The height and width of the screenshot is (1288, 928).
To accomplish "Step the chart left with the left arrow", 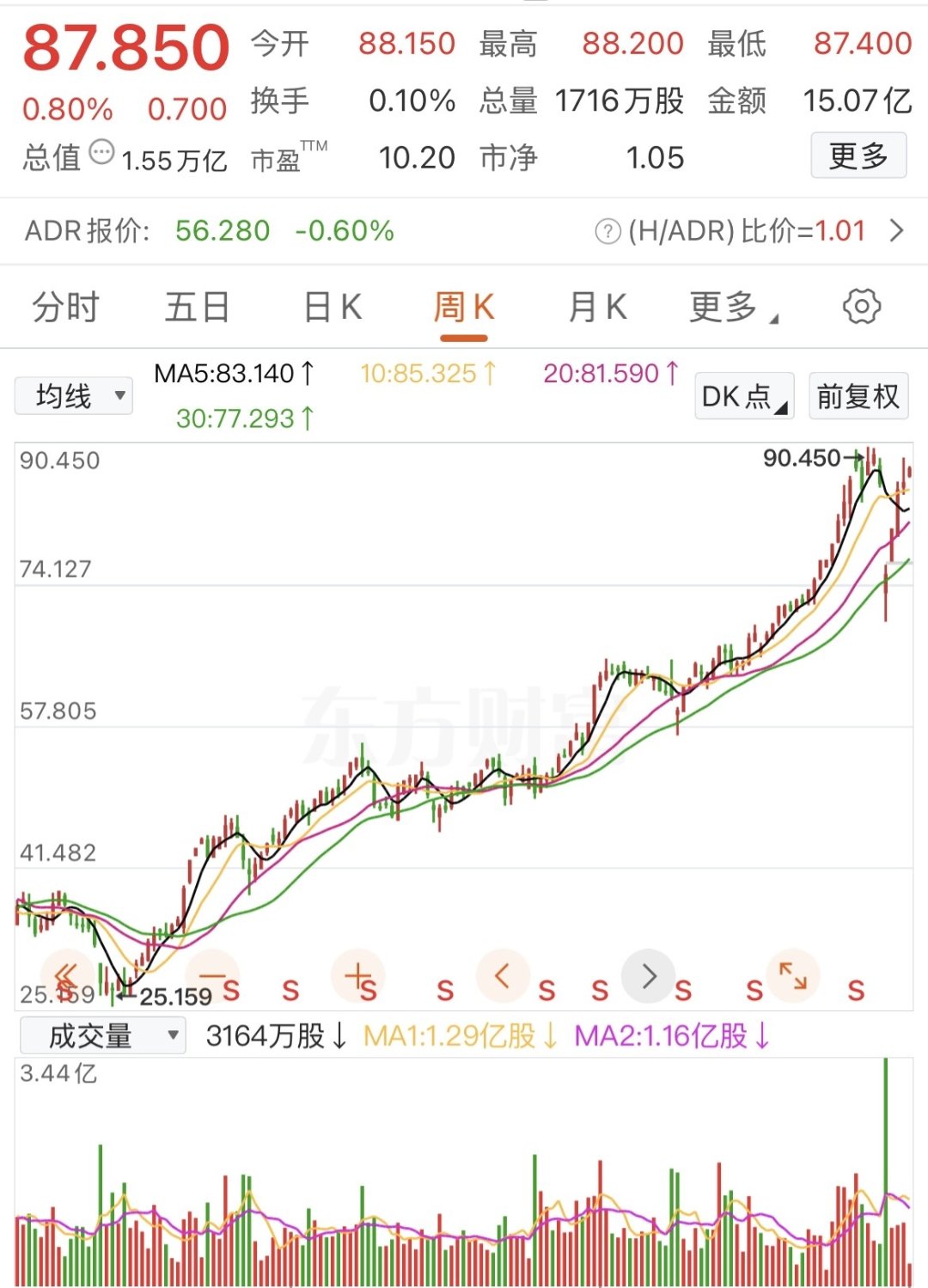I will click(x=504, y=975).
